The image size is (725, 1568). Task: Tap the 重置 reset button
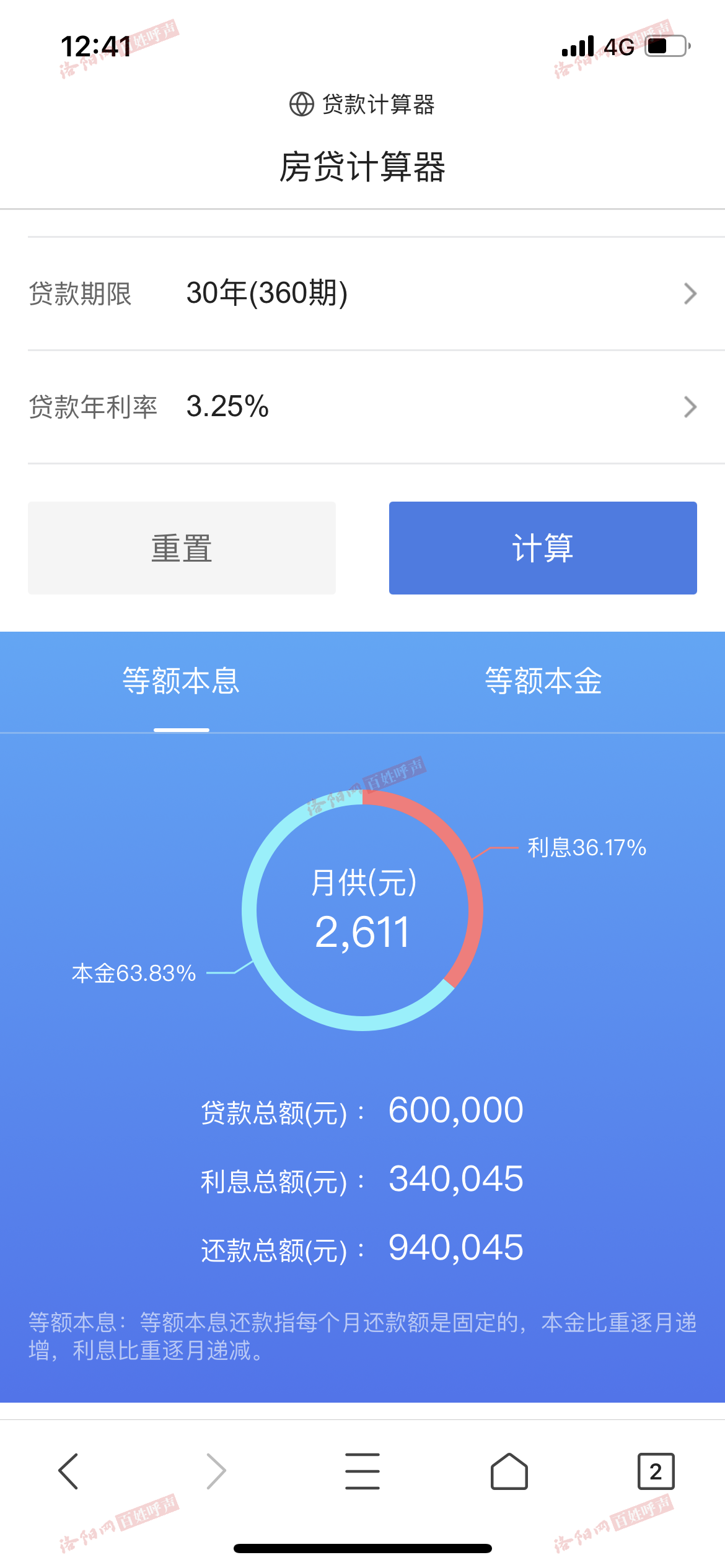[x=182, y=548]
